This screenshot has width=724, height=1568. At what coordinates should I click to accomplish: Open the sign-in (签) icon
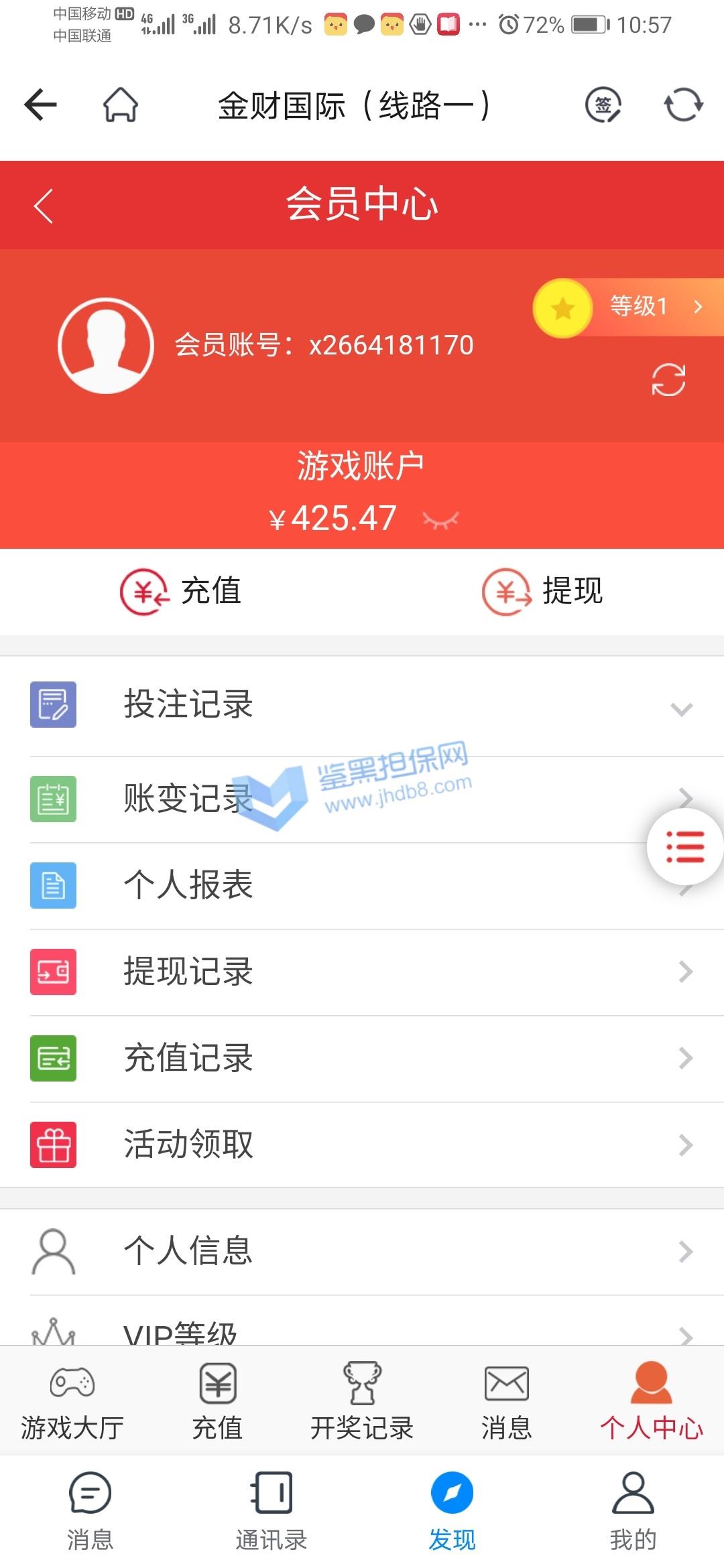point(603,105)
